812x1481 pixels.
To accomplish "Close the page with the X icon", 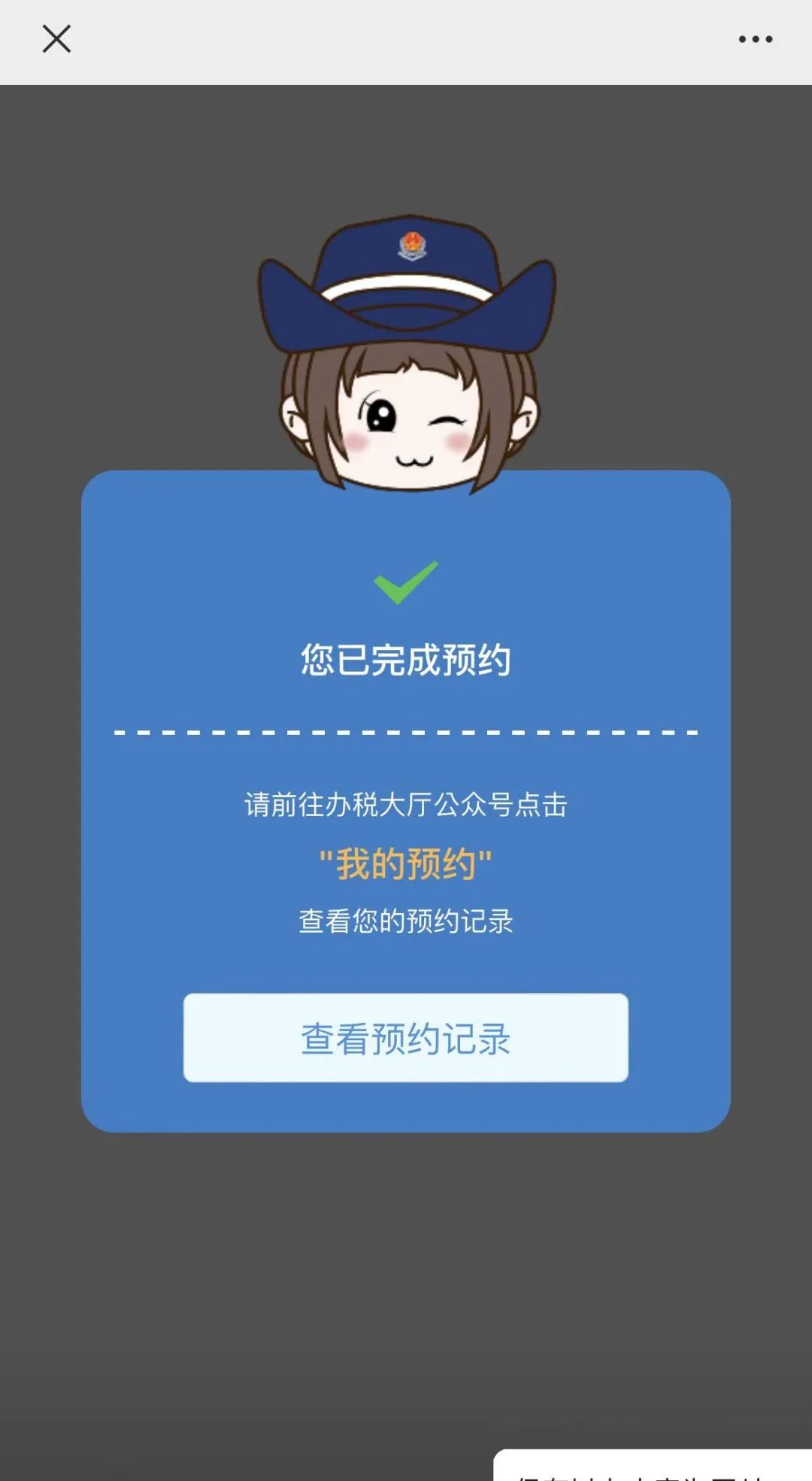I will pos(56,39).
